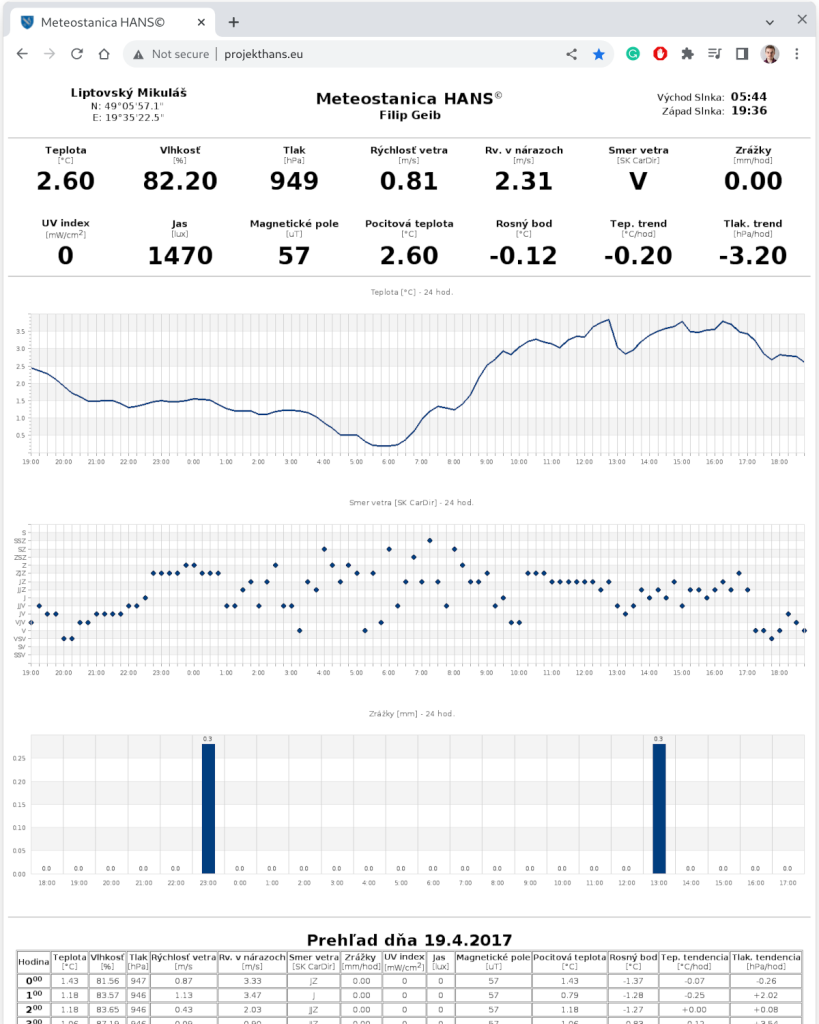
Task: Open the browser home page
Action: tap(104, 54)
